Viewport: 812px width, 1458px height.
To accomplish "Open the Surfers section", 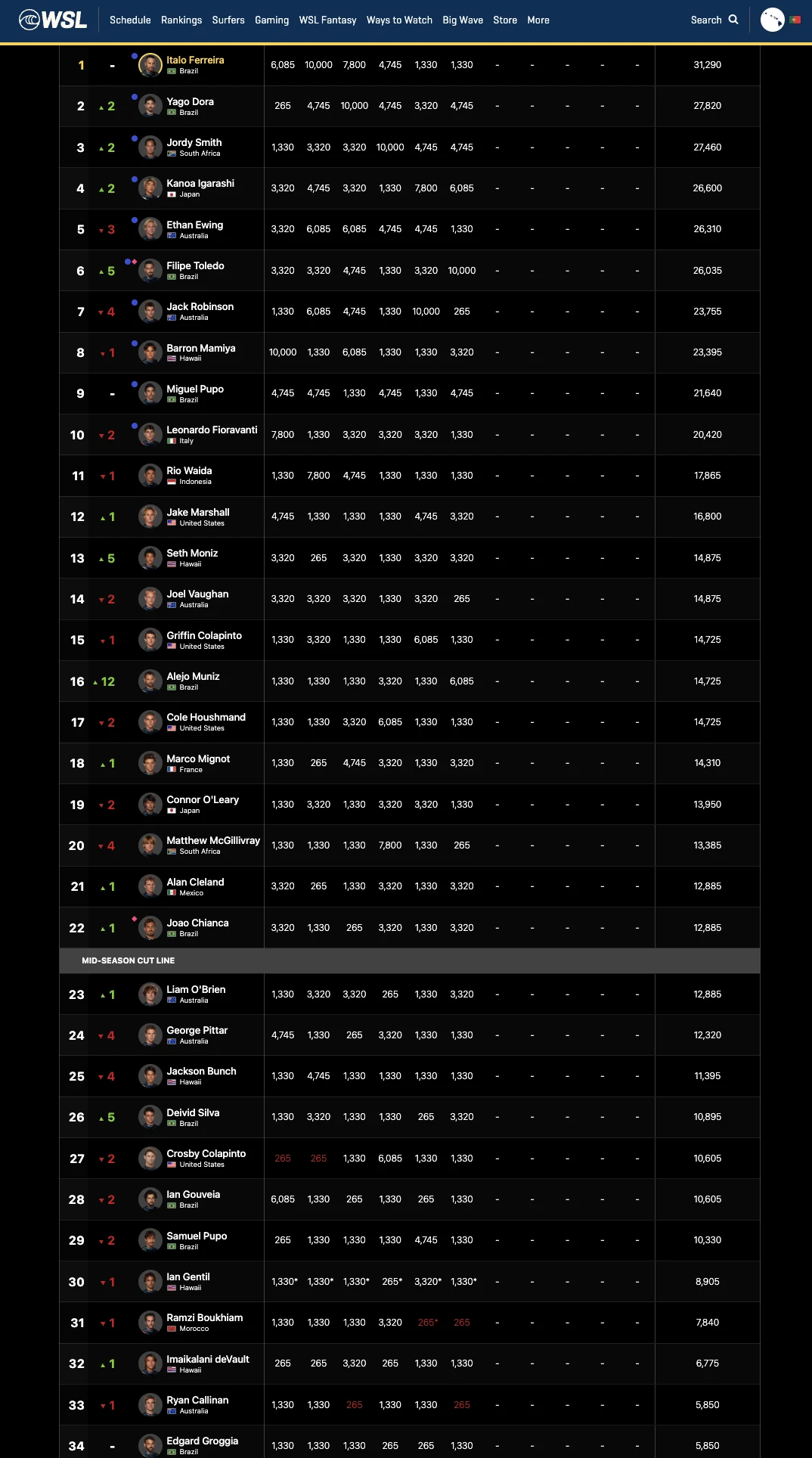I will 228,20.
